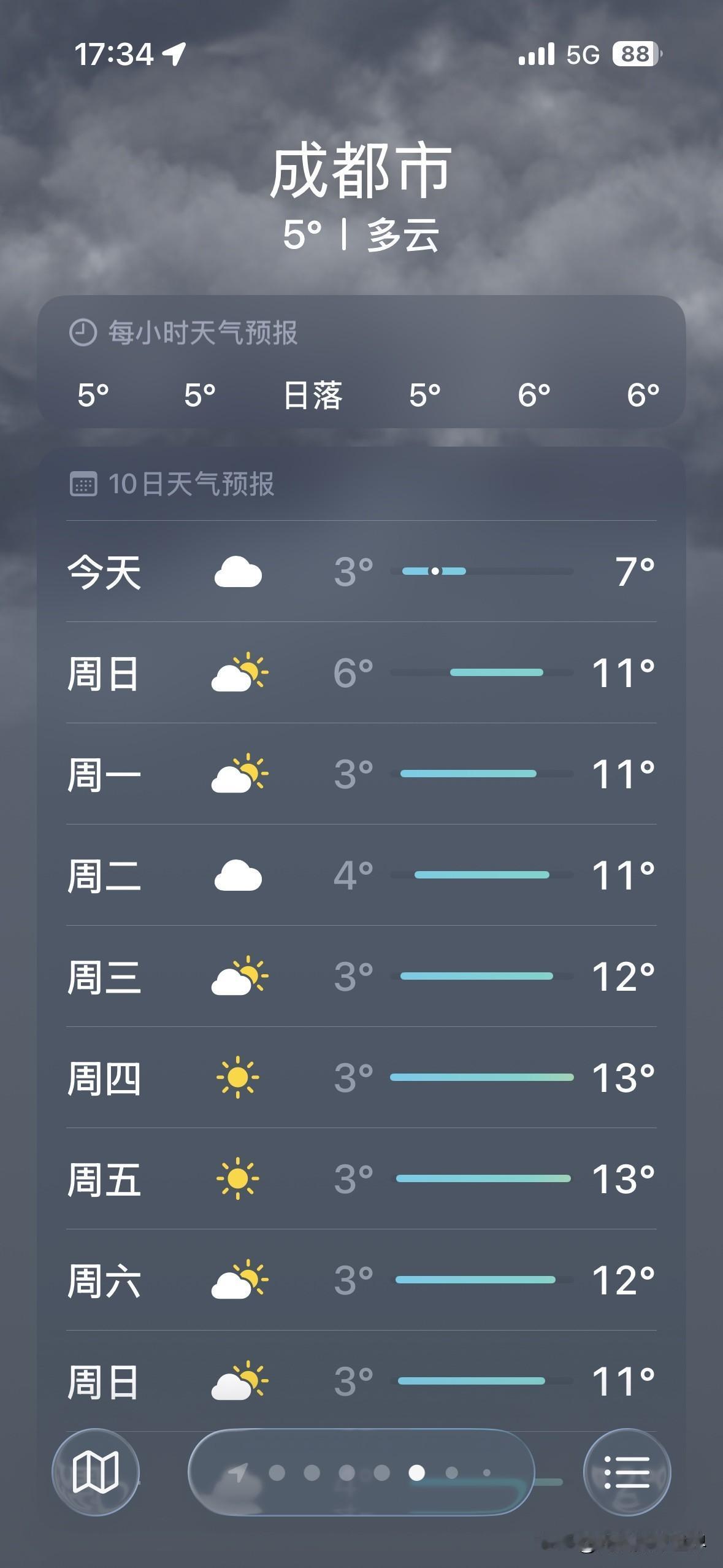Select the partly cloudy icon for 周日
723x1568 pixels.
239,672
